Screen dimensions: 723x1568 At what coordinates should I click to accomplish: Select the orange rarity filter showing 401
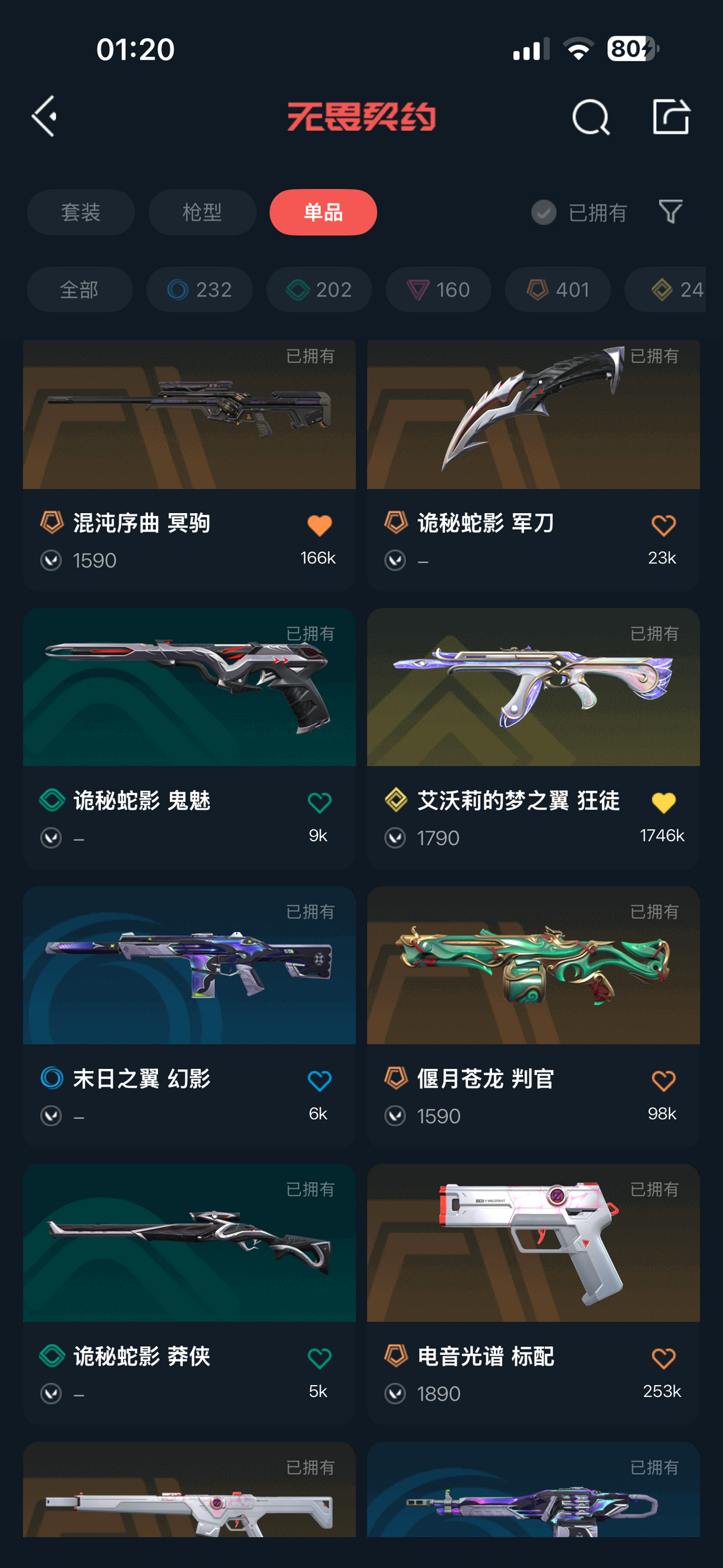(557, 289)
